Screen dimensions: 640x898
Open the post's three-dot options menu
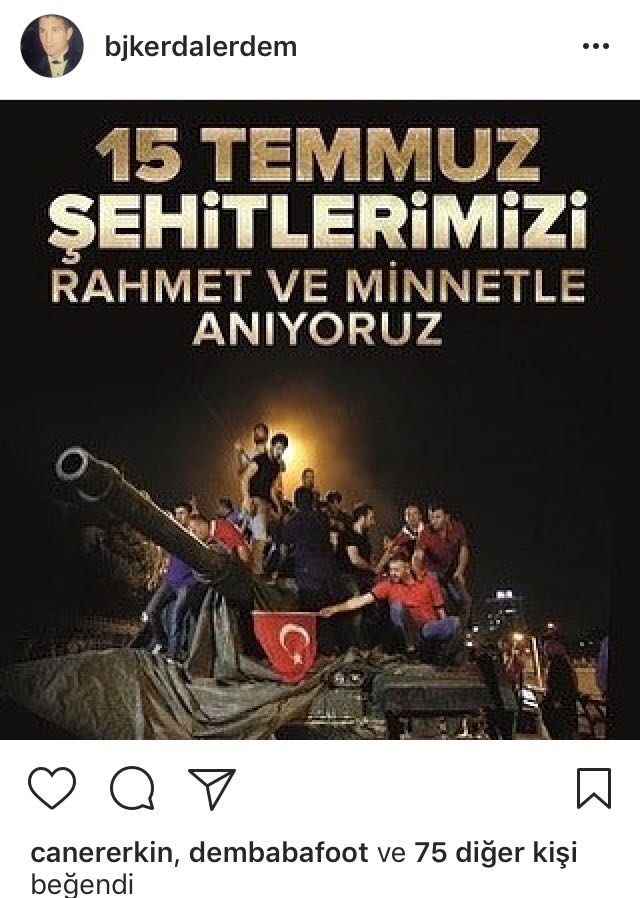pos(595,47)
